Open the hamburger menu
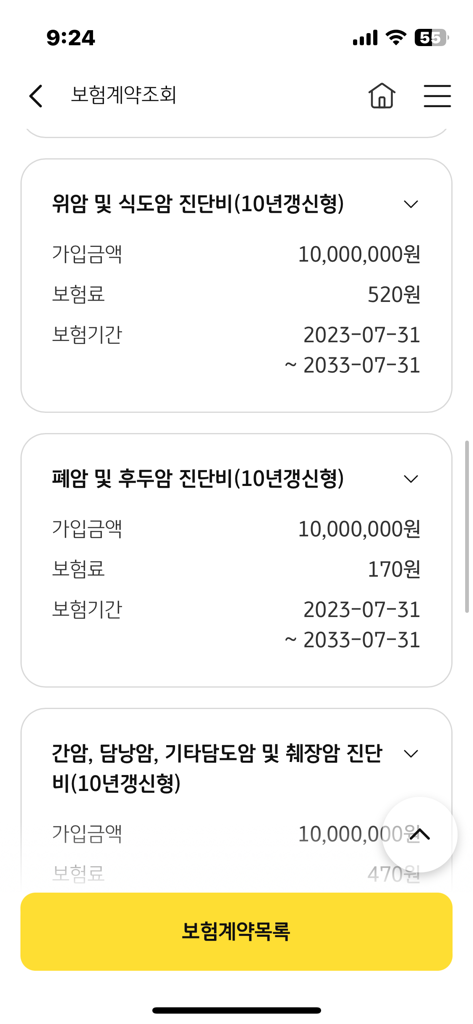 [x=437, y=96]
